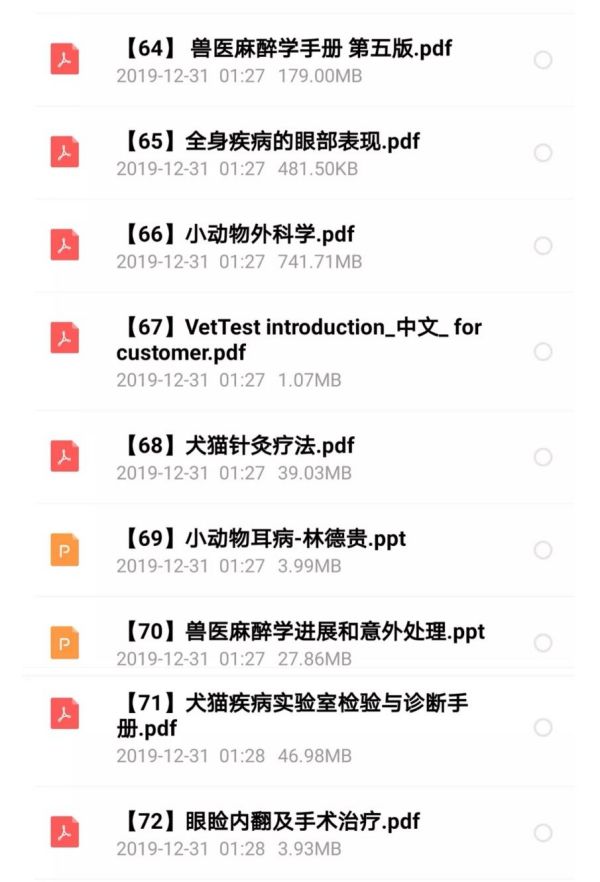Check the circle next to 【68】犬猫针灸疗法
Screen dimensions: 600x882
[x=543, y=457]
